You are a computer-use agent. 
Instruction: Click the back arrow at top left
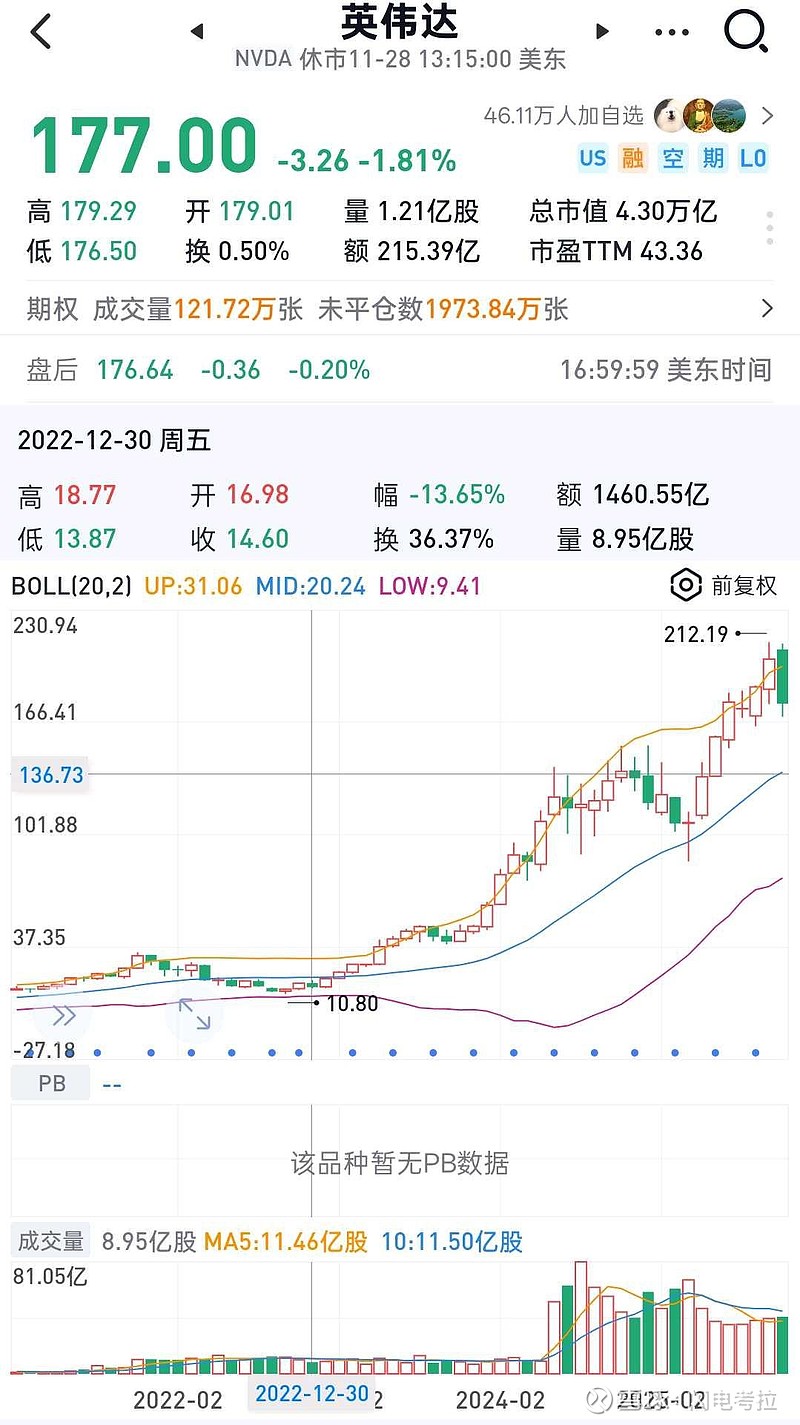(40, 31)
